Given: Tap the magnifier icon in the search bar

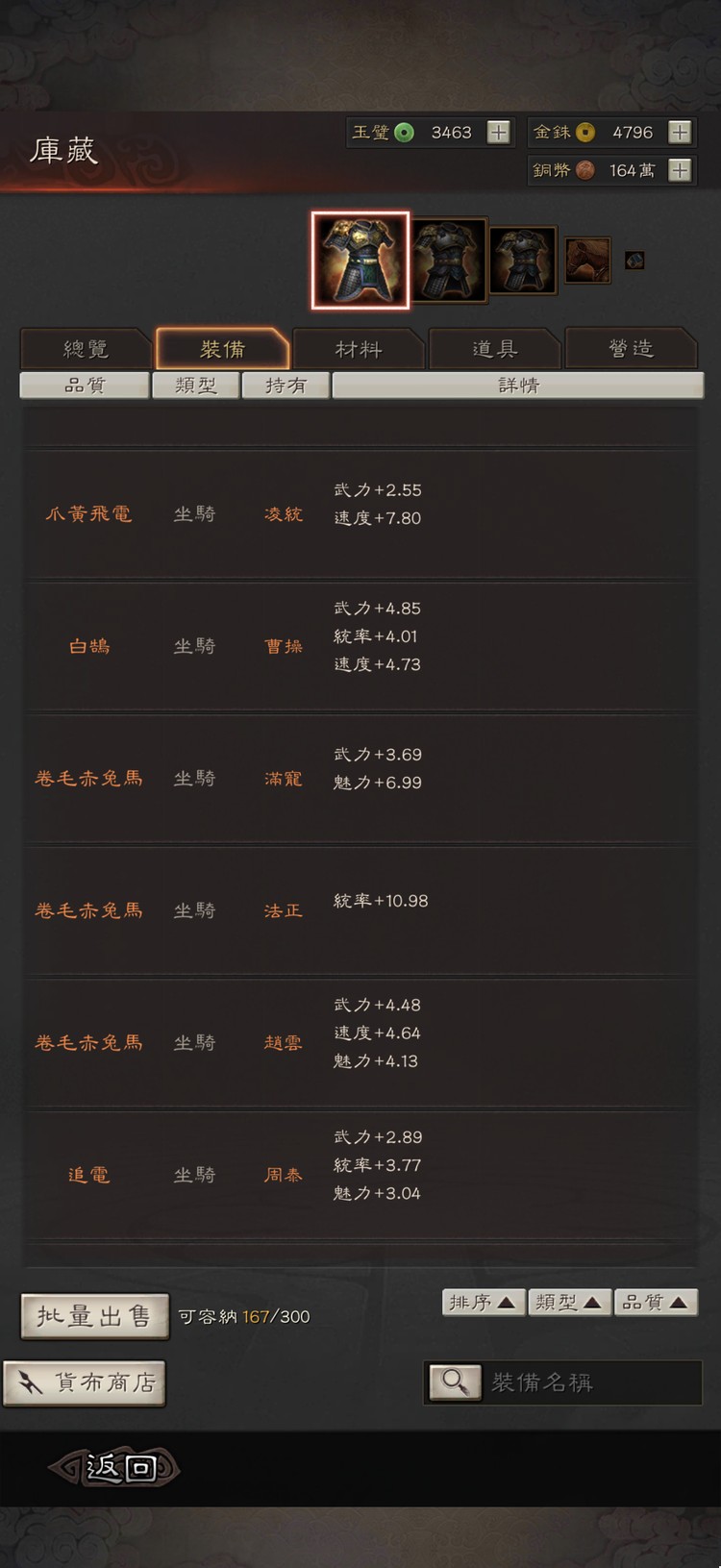Looking at the screenshot, I should pyautogui.click(x=454, y=1381).
